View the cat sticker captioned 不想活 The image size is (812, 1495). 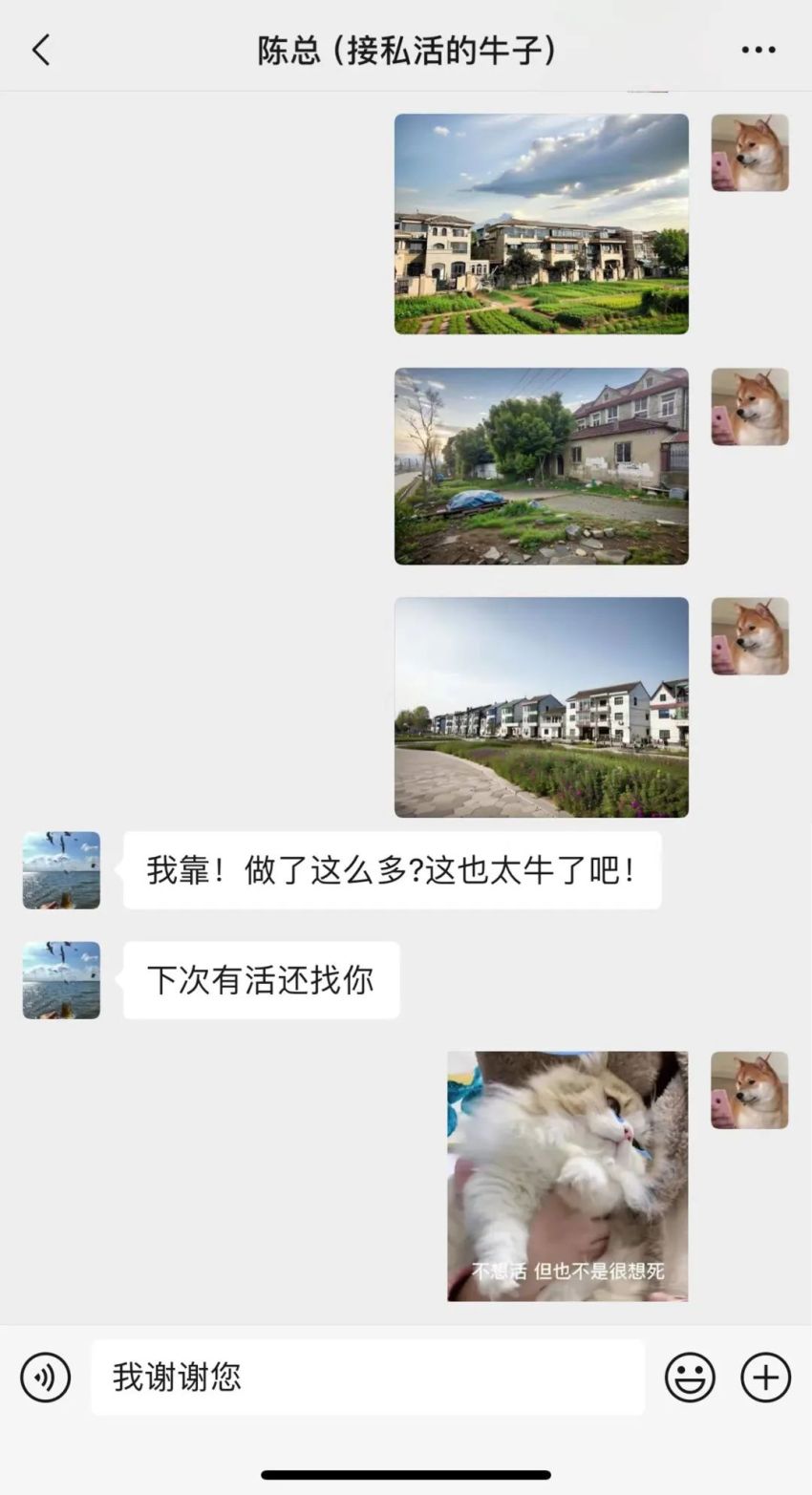click(567, 1176)
